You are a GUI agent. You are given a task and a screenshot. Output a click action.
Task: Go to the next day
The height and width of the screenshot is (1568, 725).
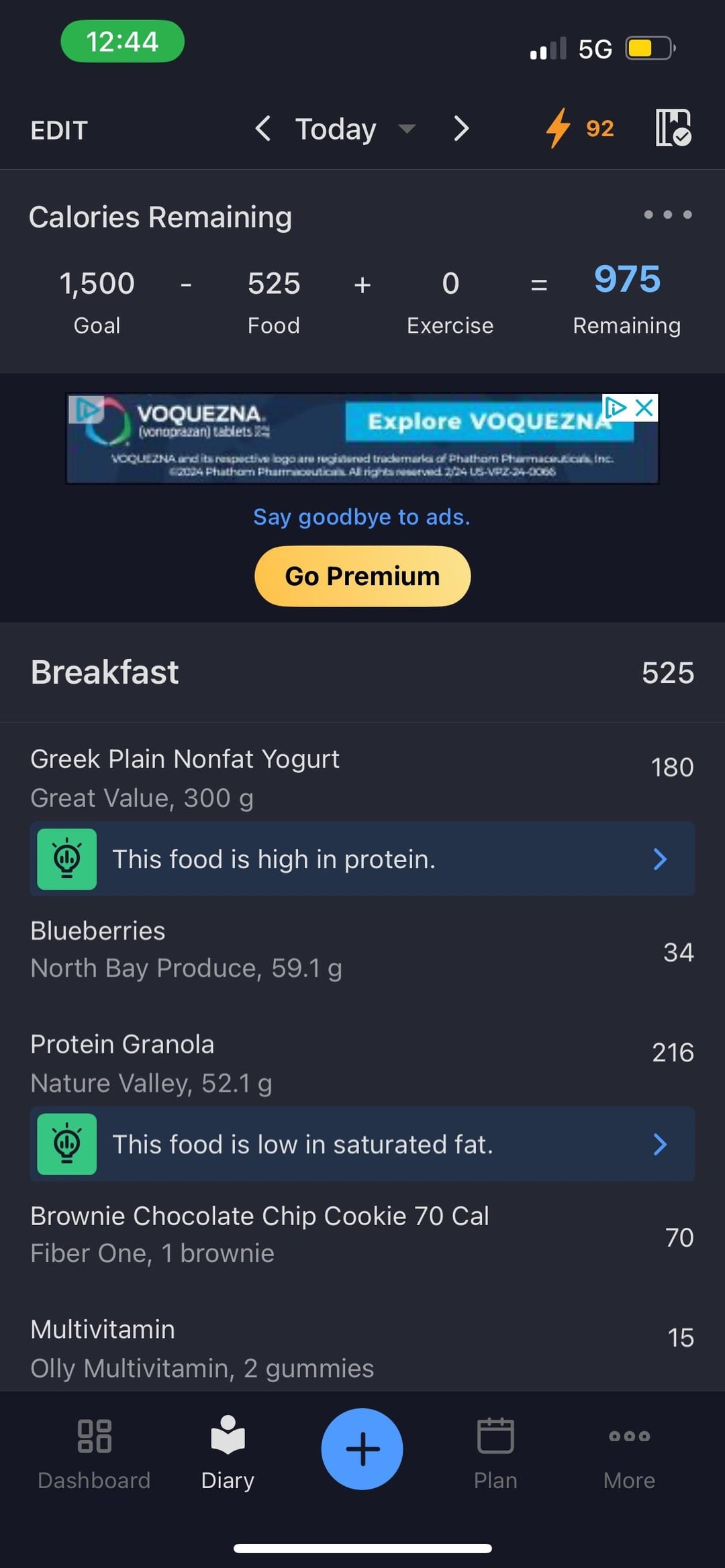coord(461,128)
